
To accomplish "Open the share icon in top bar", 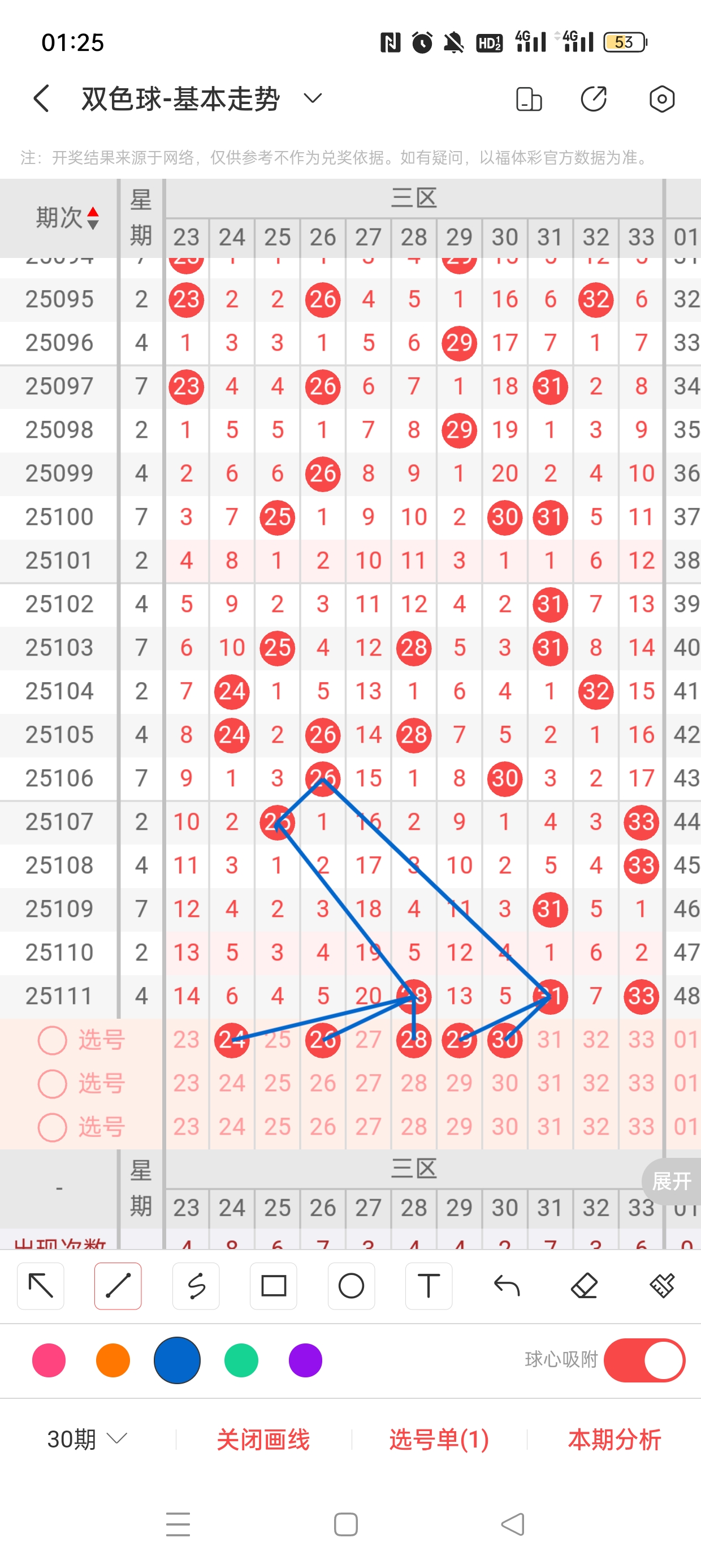I will pos(593,98).
